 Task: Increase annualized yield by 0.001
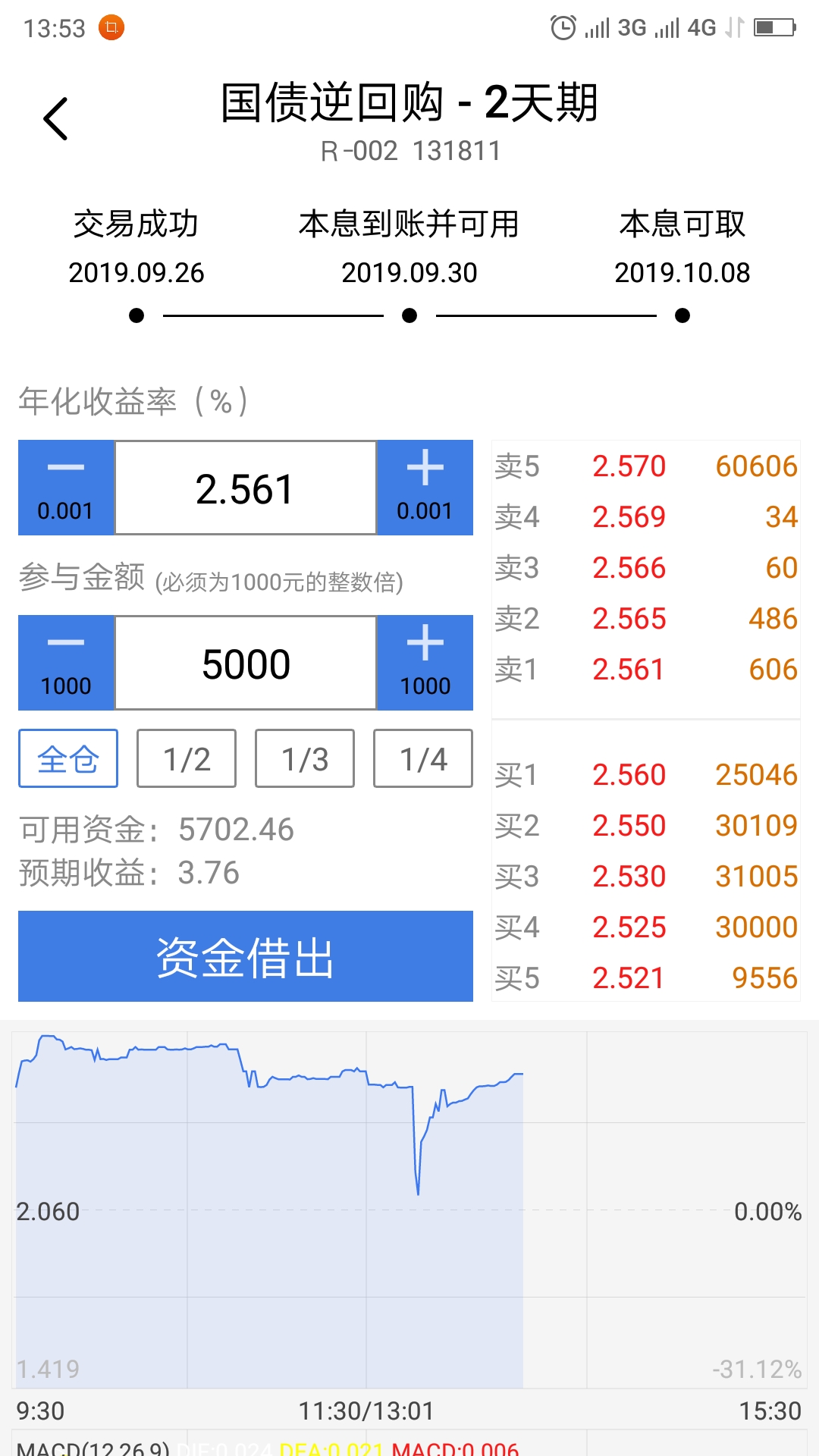(x=425, y=488)
